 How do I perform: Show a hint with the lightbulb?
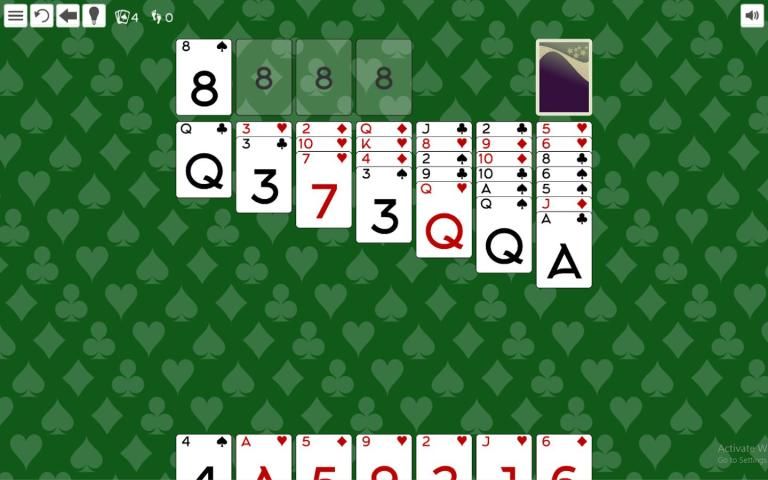pyautogui.click(x=94, y=15)
